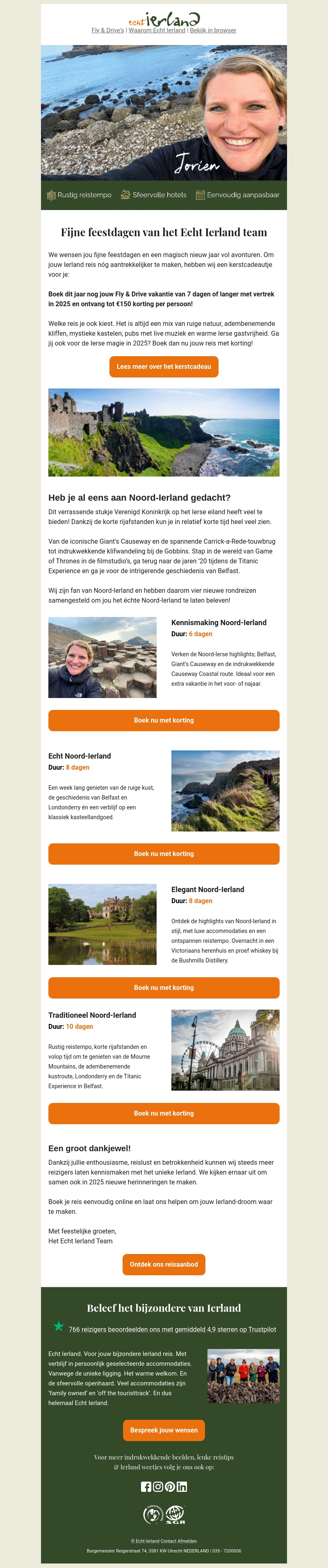Tap the Contact link in footer

[x=168, y=1541]
